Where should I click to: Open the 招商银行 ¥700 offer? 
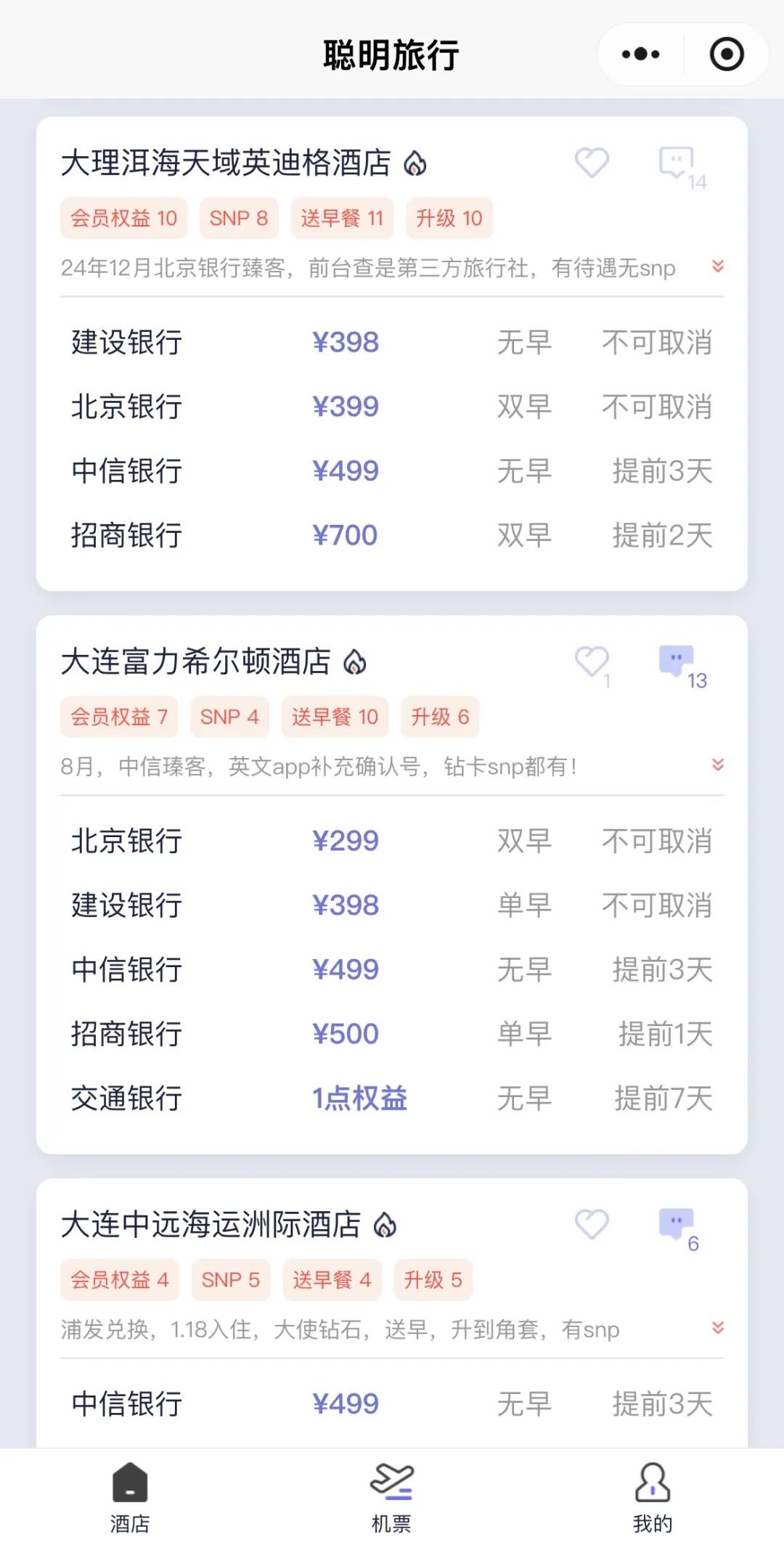pos(392,535)
